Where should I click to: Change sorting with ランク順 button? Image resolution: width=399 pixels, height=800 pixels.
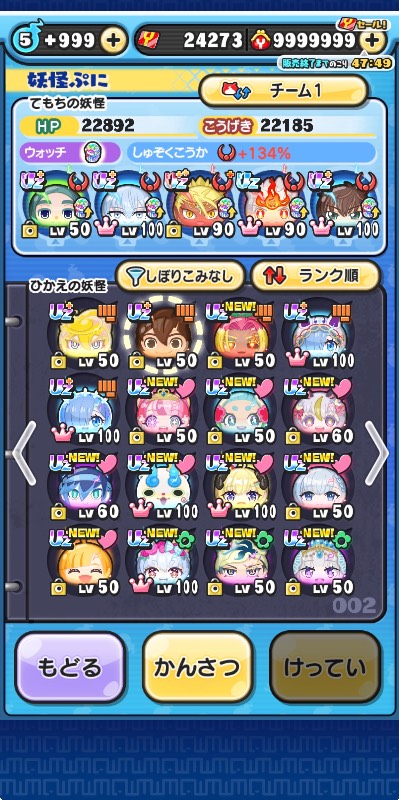315,276
